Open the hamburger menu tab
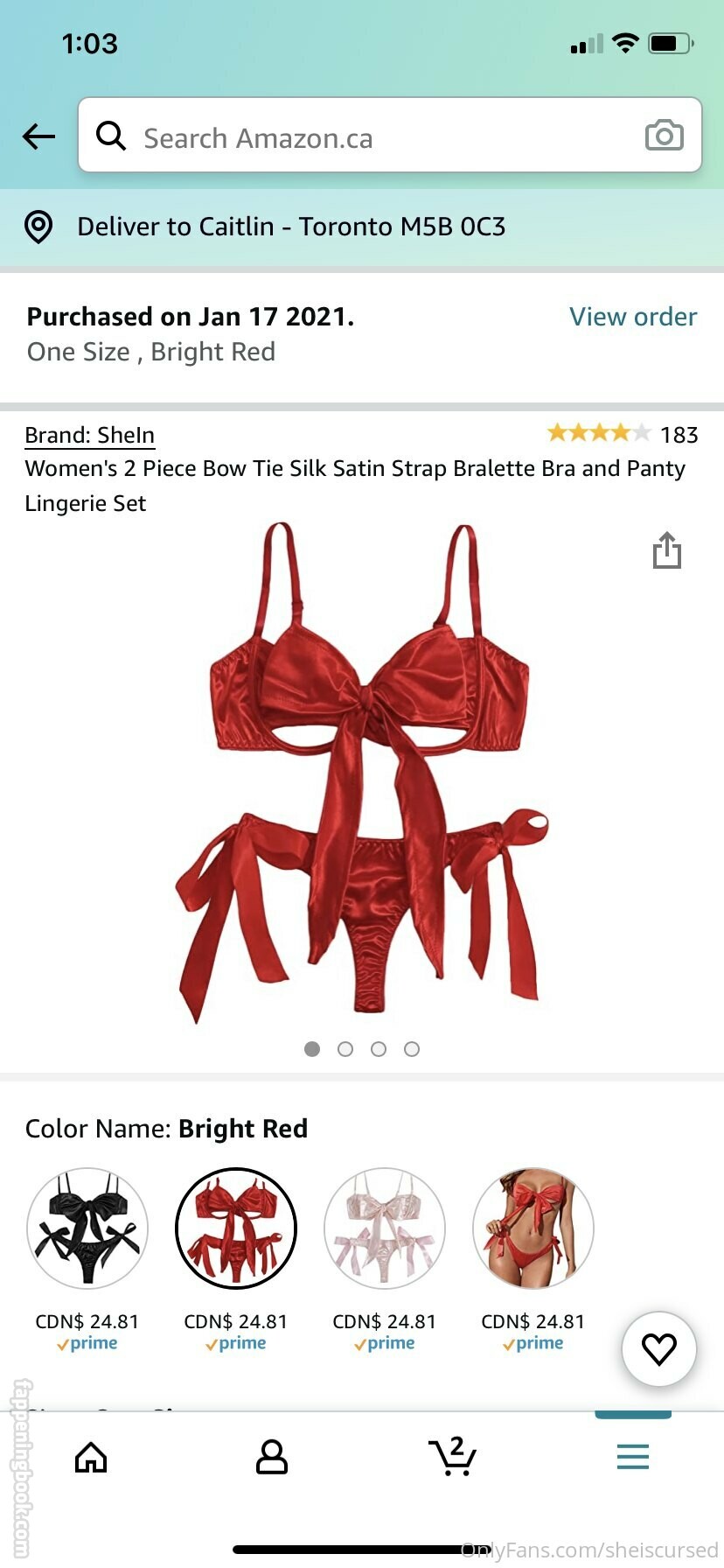Screen dimensions: 724x1568 coord(633,1458)
